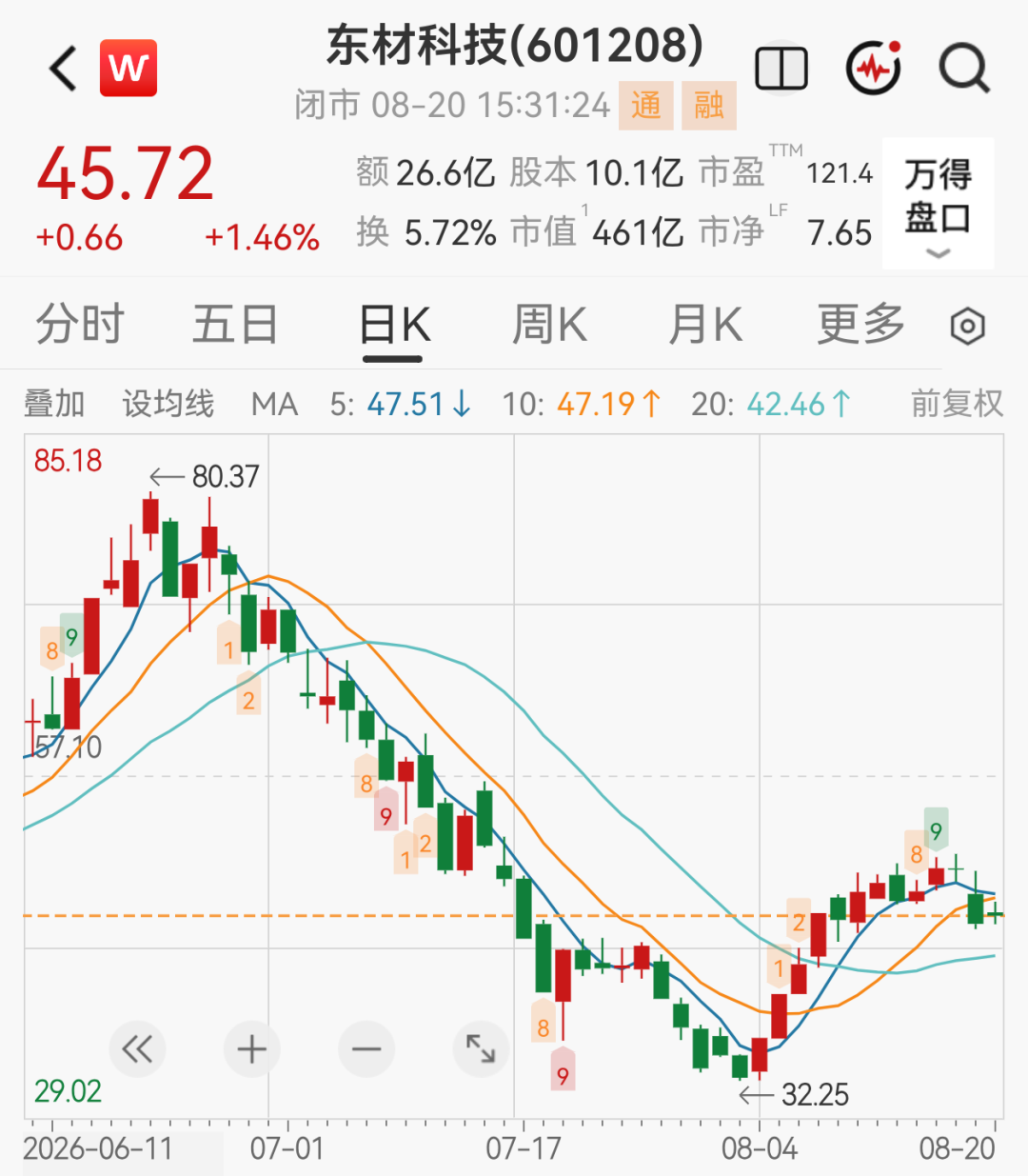The height and width of the screenshot is (1176, 1028).
Task: Change the 前复权 adjustment mode
Action: [x=957, y=404]
